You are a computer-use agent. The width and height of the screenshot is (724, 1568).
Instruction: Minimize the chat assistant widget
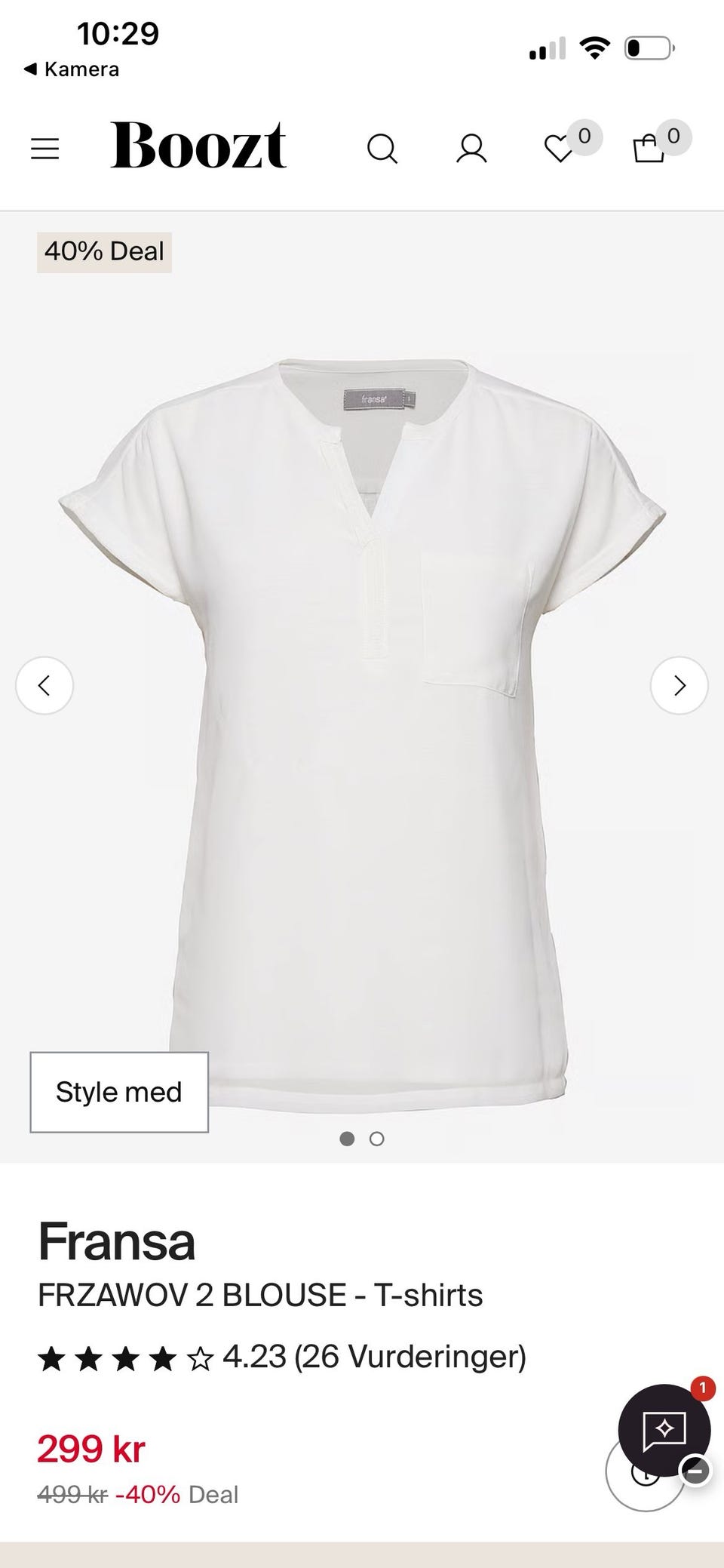[695, 1471]
